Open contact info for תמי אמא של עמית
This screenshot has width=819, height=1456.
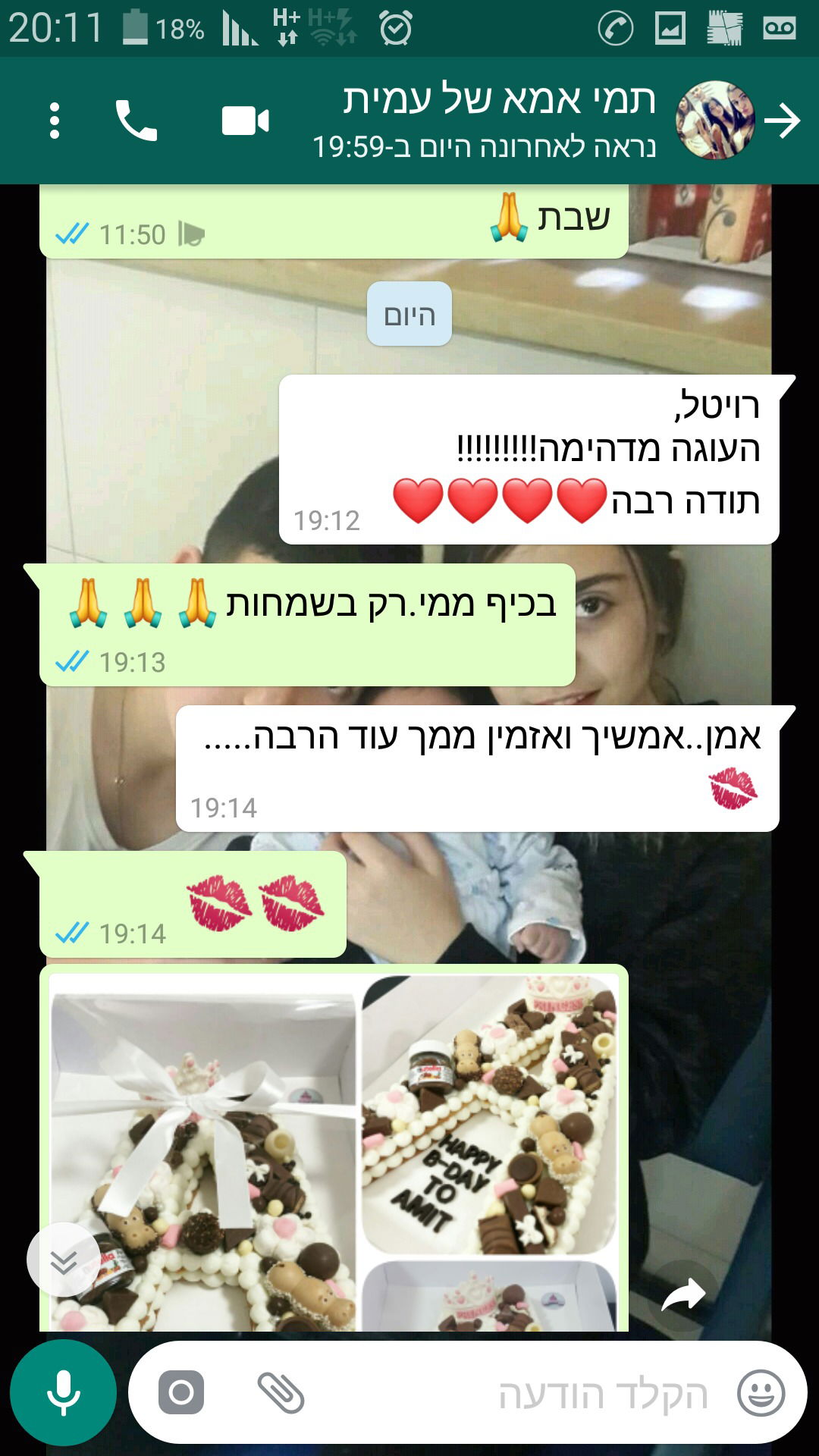[x=499, y=99]
